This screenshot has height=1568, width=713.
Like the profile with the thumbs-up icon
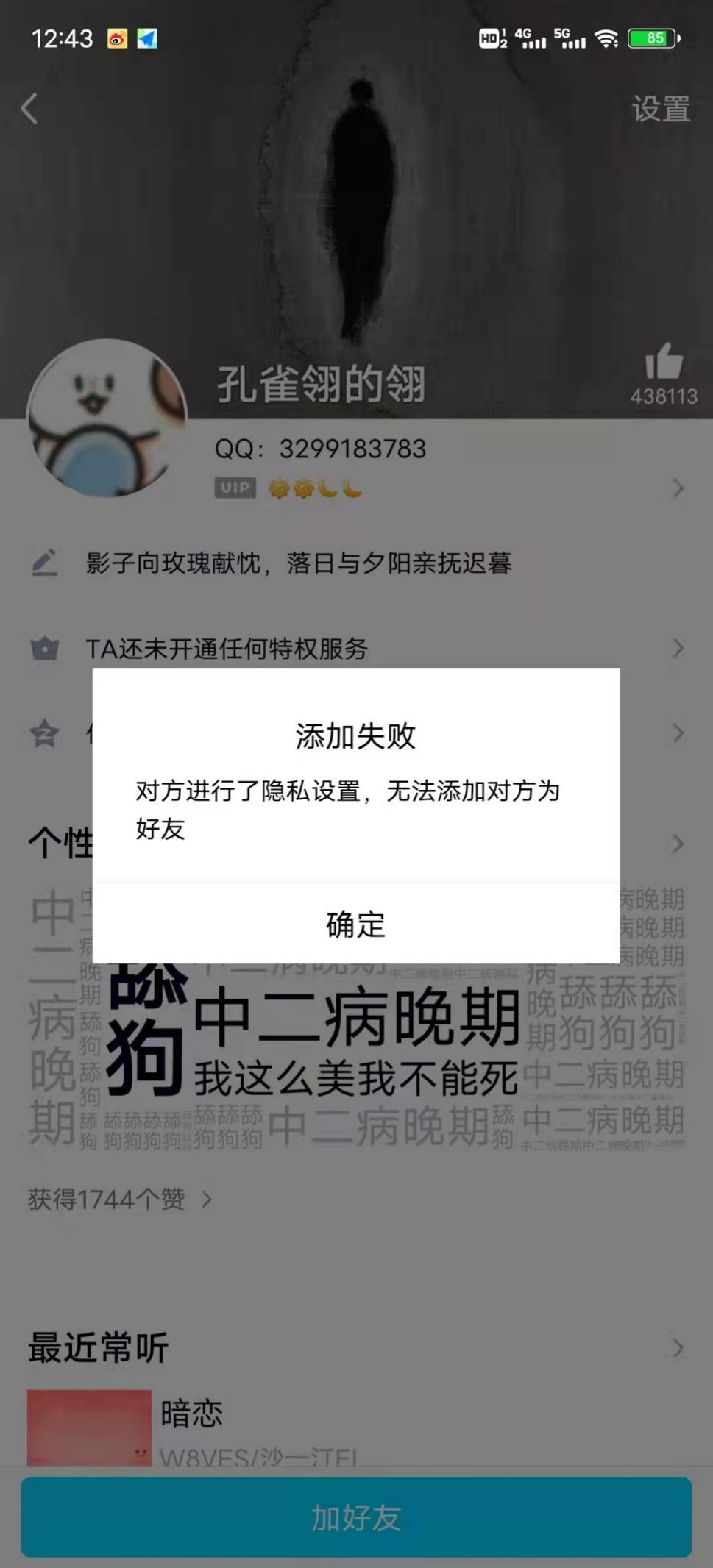coord(664,363)
